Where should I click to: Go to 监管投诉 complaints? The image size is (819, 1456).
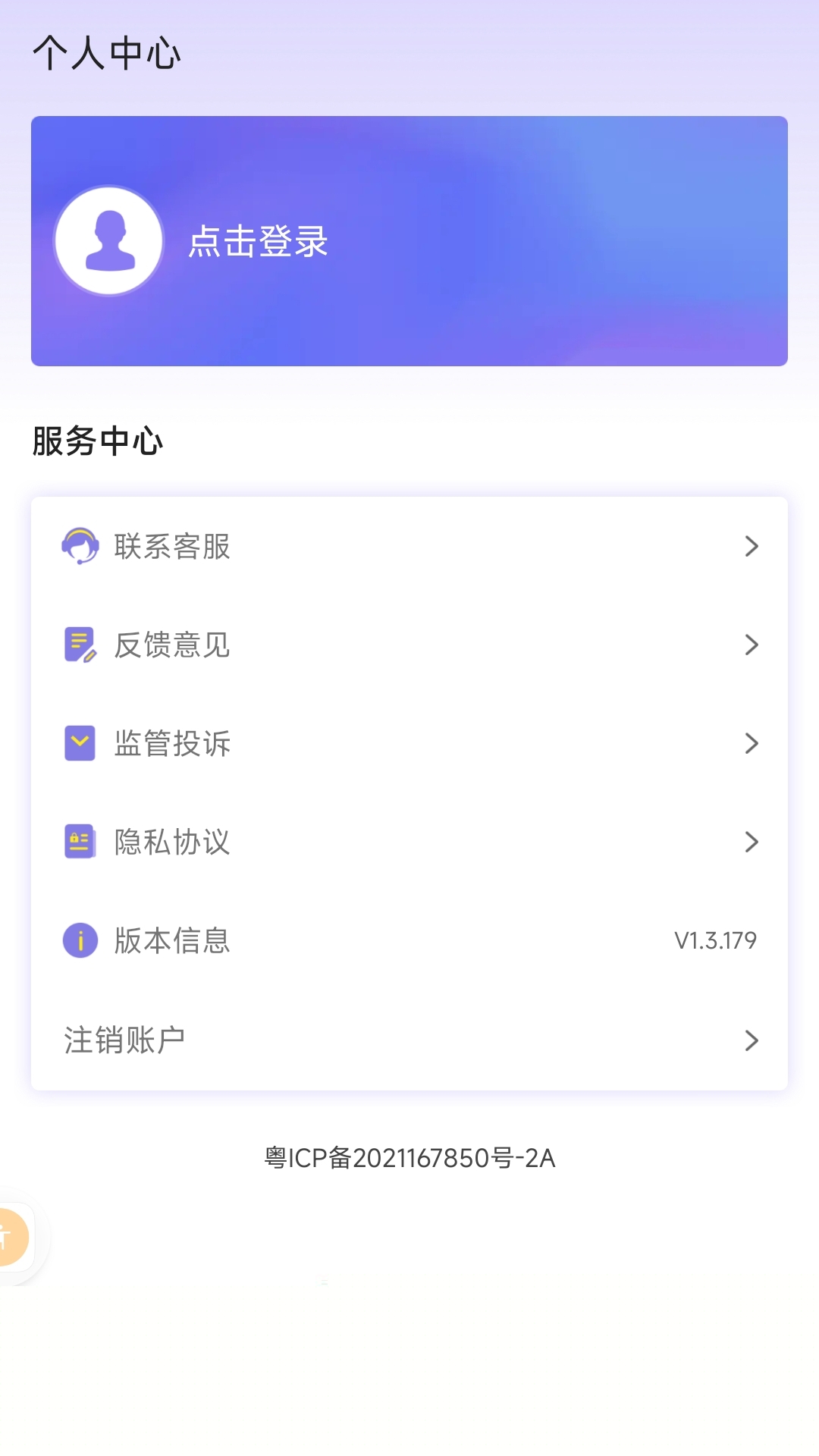408,743
